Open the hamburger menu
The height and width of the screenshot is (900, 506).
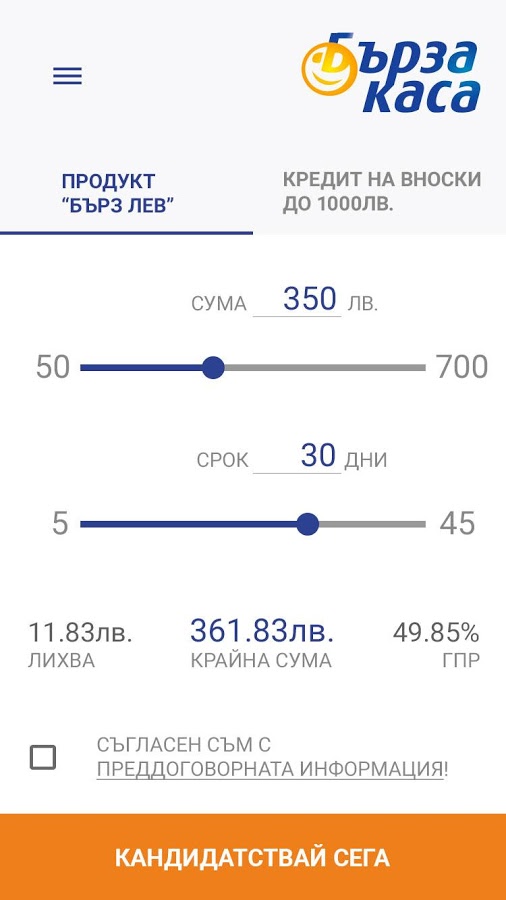(x=67, y=76)
